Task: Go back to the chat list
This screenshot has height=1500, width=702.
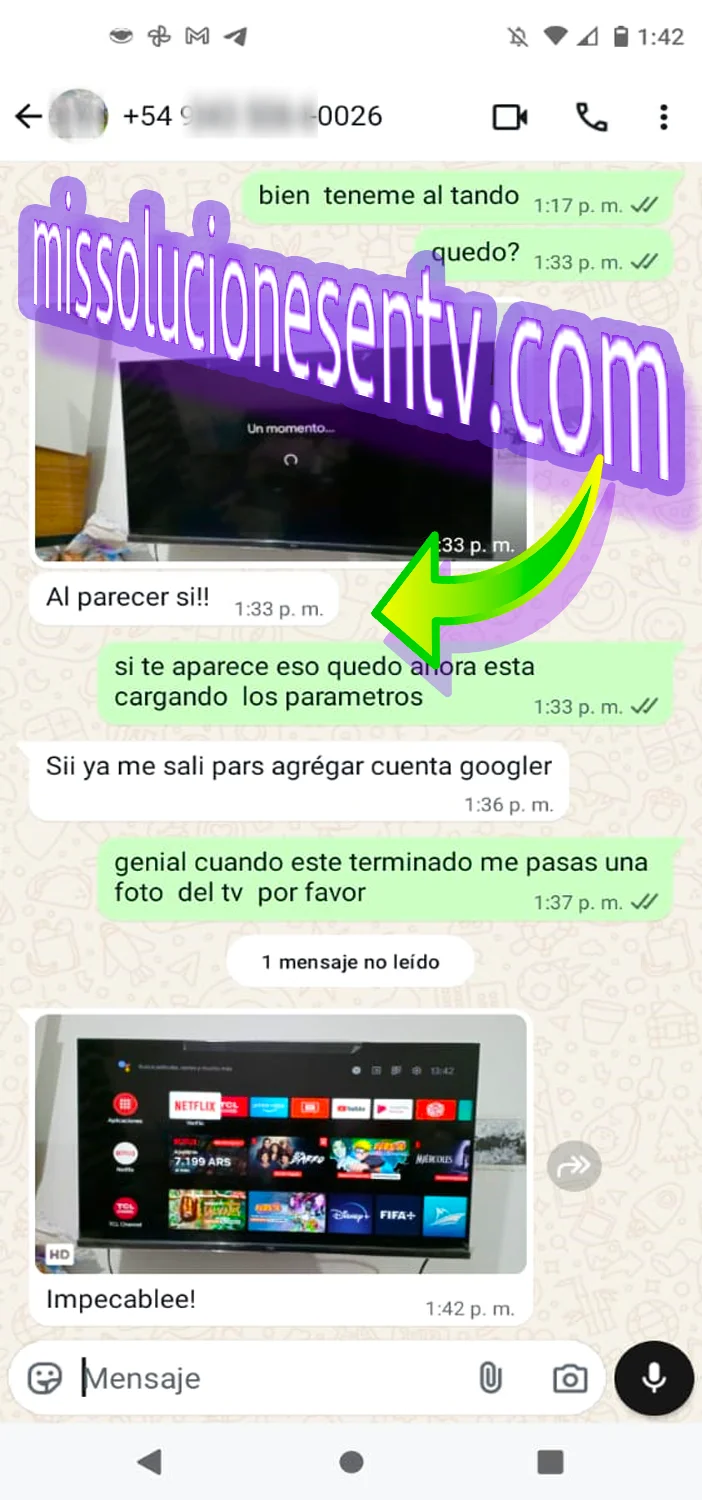Action: (28, 117)
